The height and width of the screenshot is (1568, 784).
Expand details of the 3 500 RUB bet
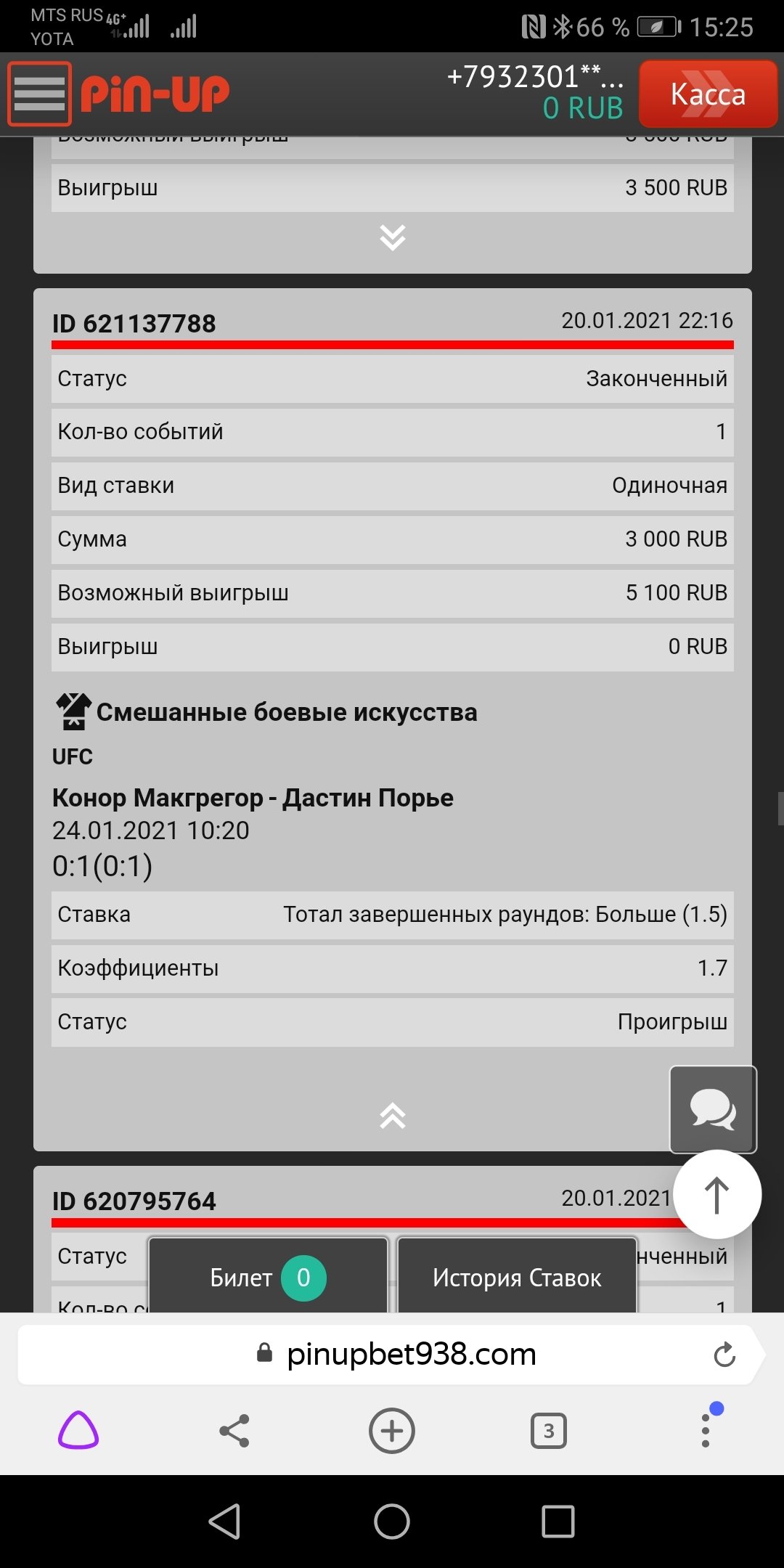click(x=393, y=237)
